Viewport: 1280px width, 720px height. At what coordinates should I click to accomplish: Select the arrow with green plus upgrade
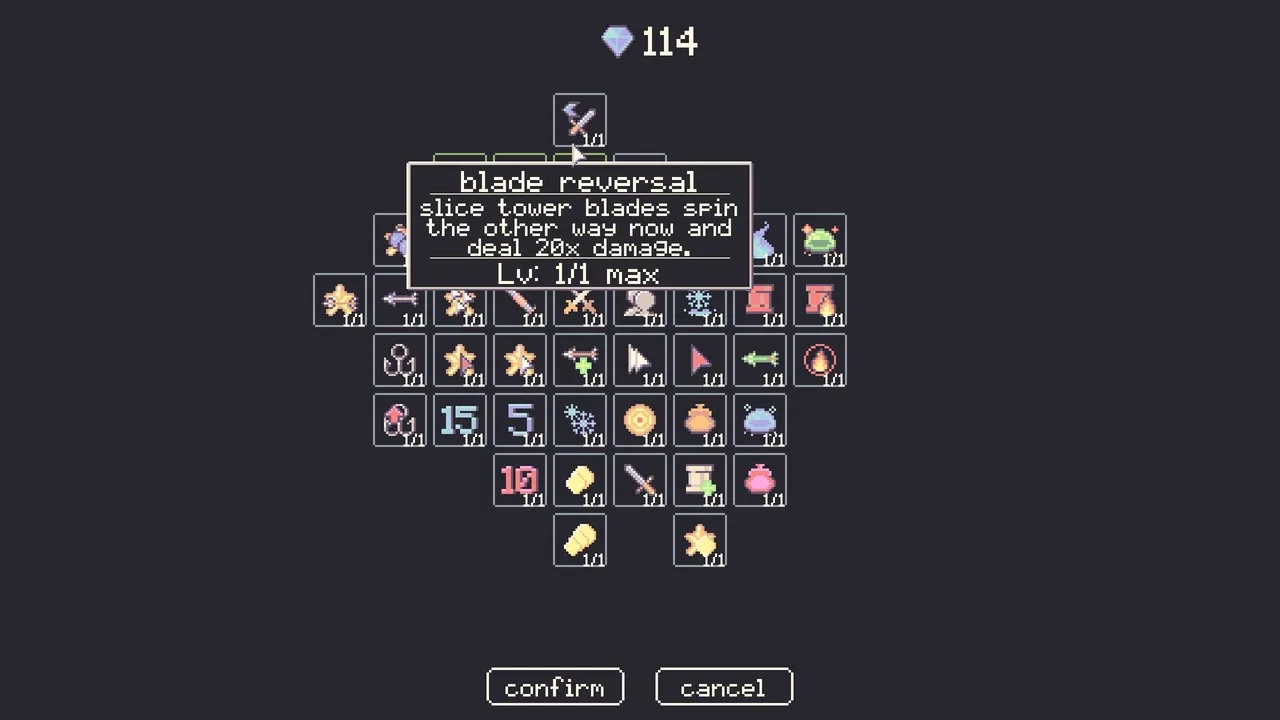(579, 360)
